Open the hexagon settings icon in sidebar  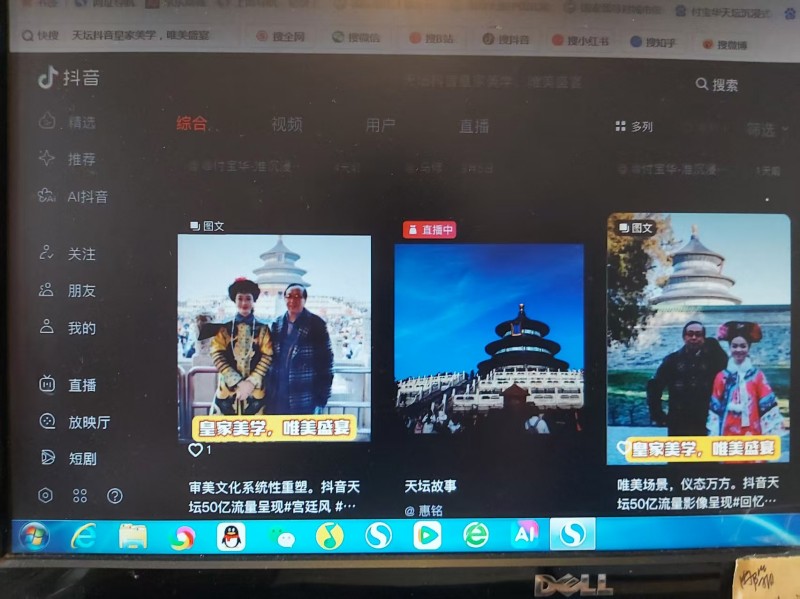tap(45, 495)
